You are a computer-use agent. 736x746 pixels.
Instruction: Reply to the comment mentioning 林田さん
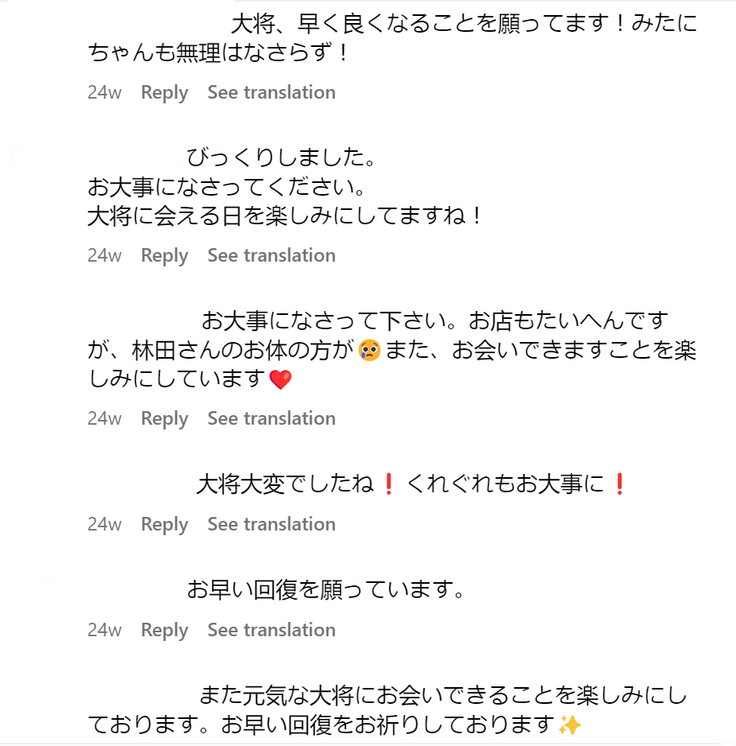(164, 419)
